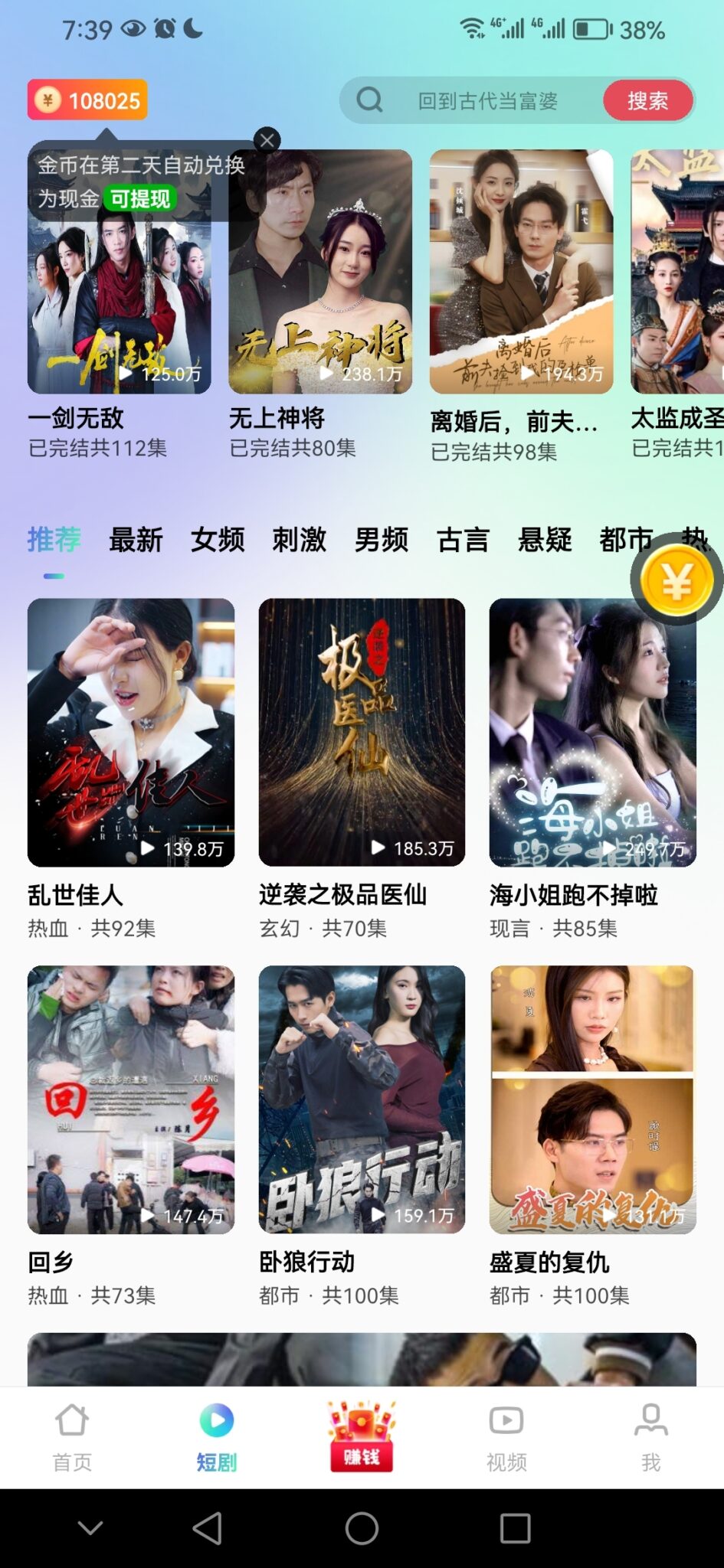Tap the search magnifier icon

369,100
